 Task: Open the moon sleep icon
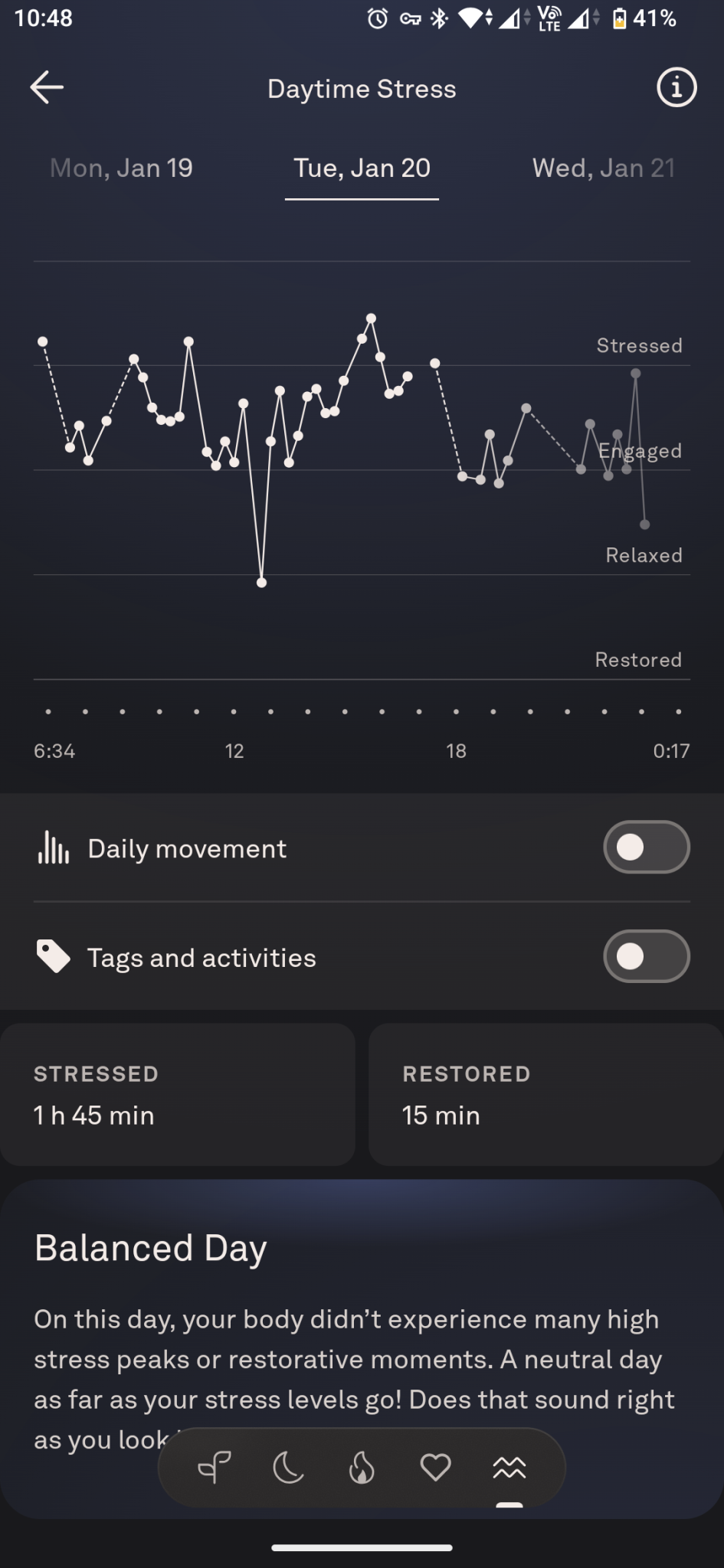tap(288, 1467)
